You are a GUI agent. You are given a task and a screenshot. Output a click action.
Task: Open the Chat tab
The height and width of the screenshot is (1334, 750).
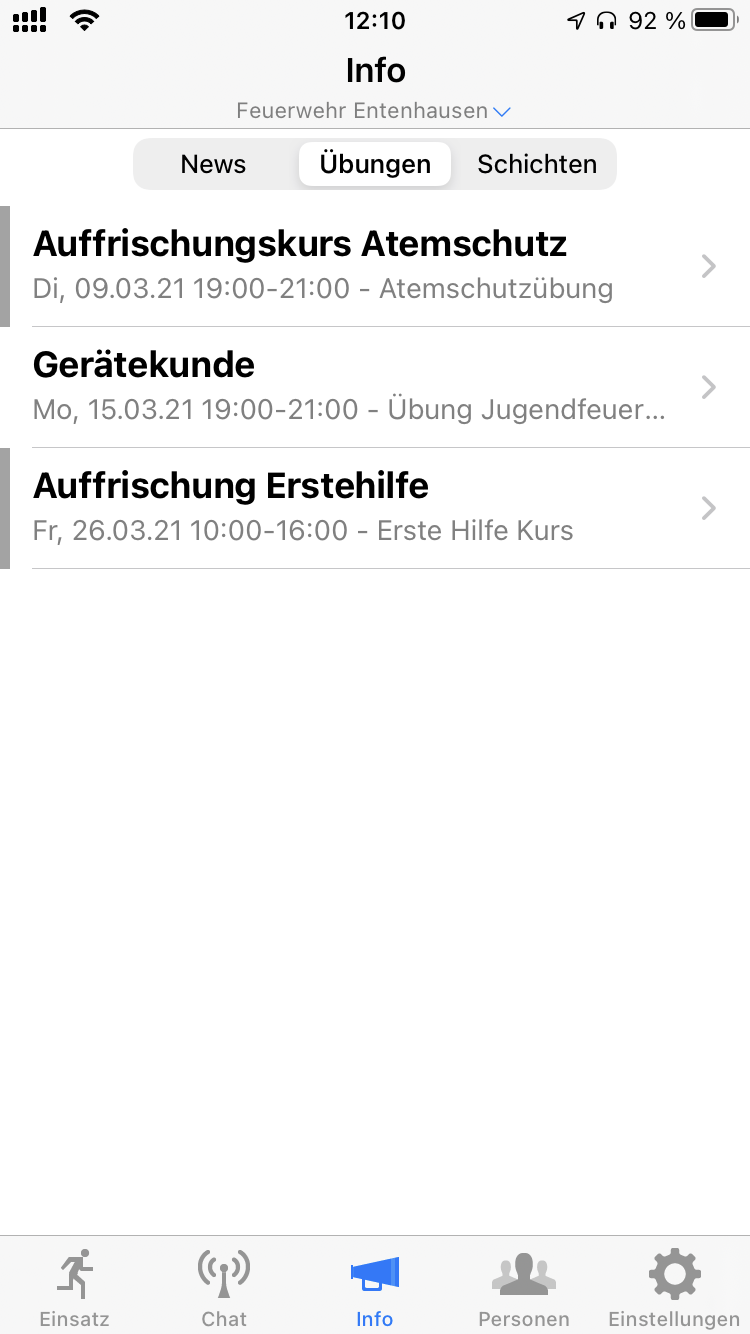224,1287
